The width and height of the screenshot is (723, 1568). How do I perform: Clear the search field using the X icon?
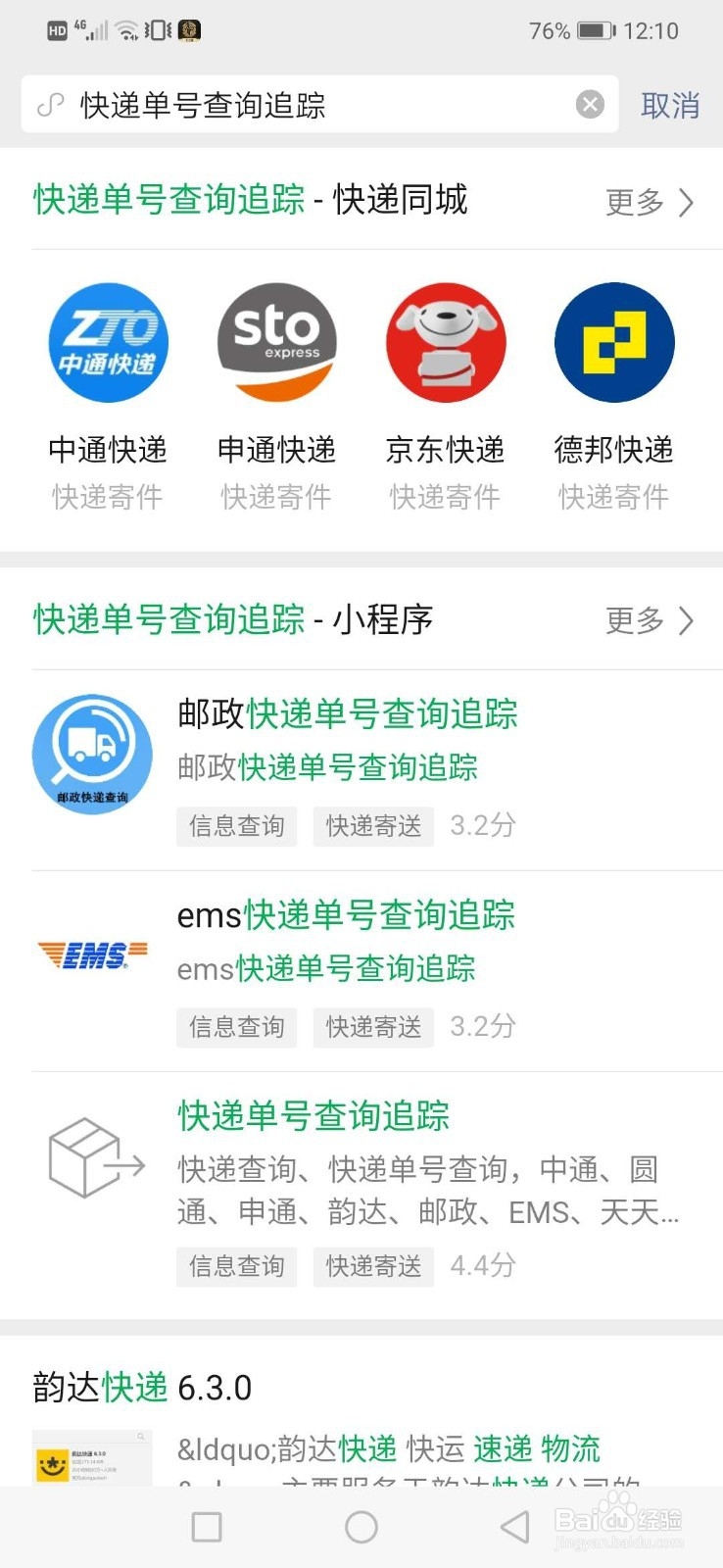pyautogui.click(x=590, y=104)
